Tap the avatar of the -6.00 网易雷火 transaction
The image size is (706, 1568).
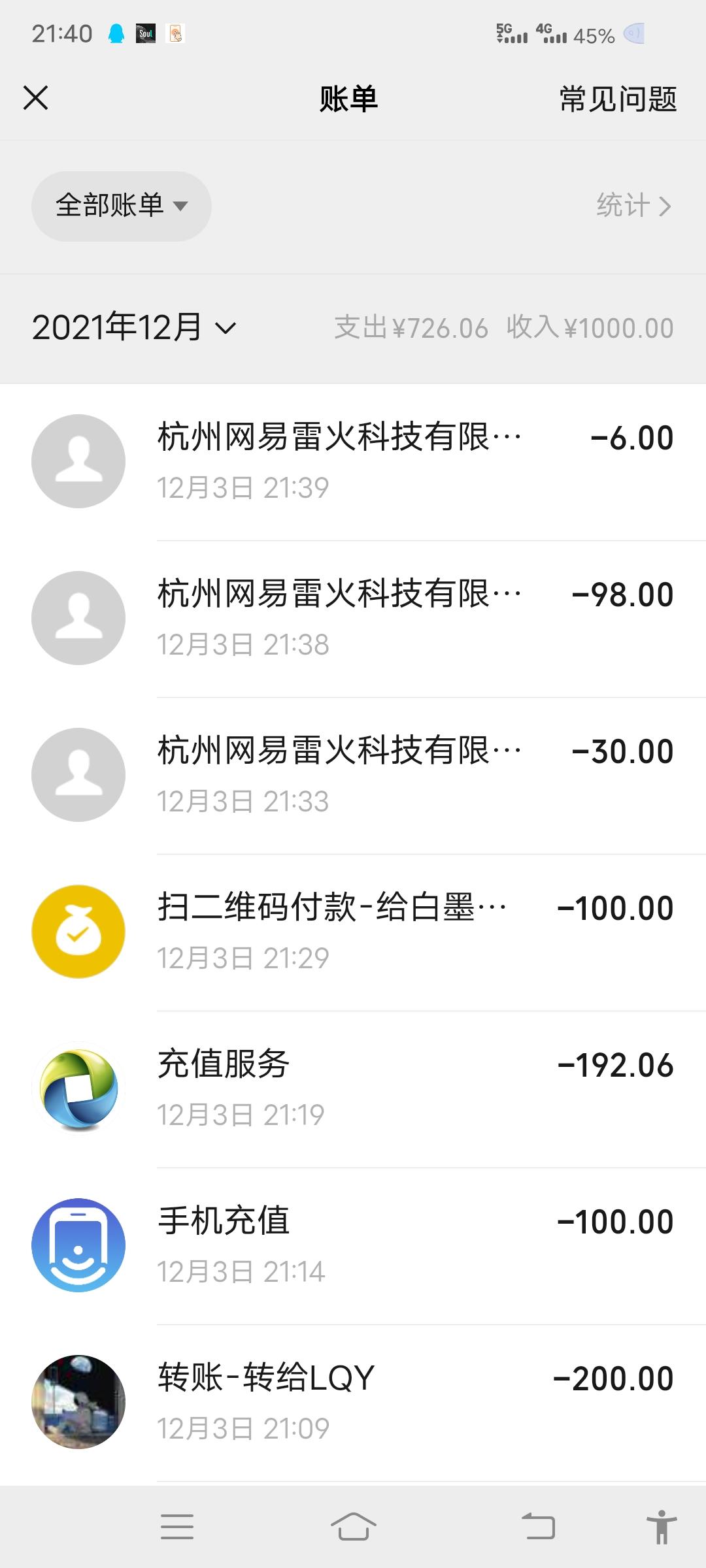coord(78,461)
